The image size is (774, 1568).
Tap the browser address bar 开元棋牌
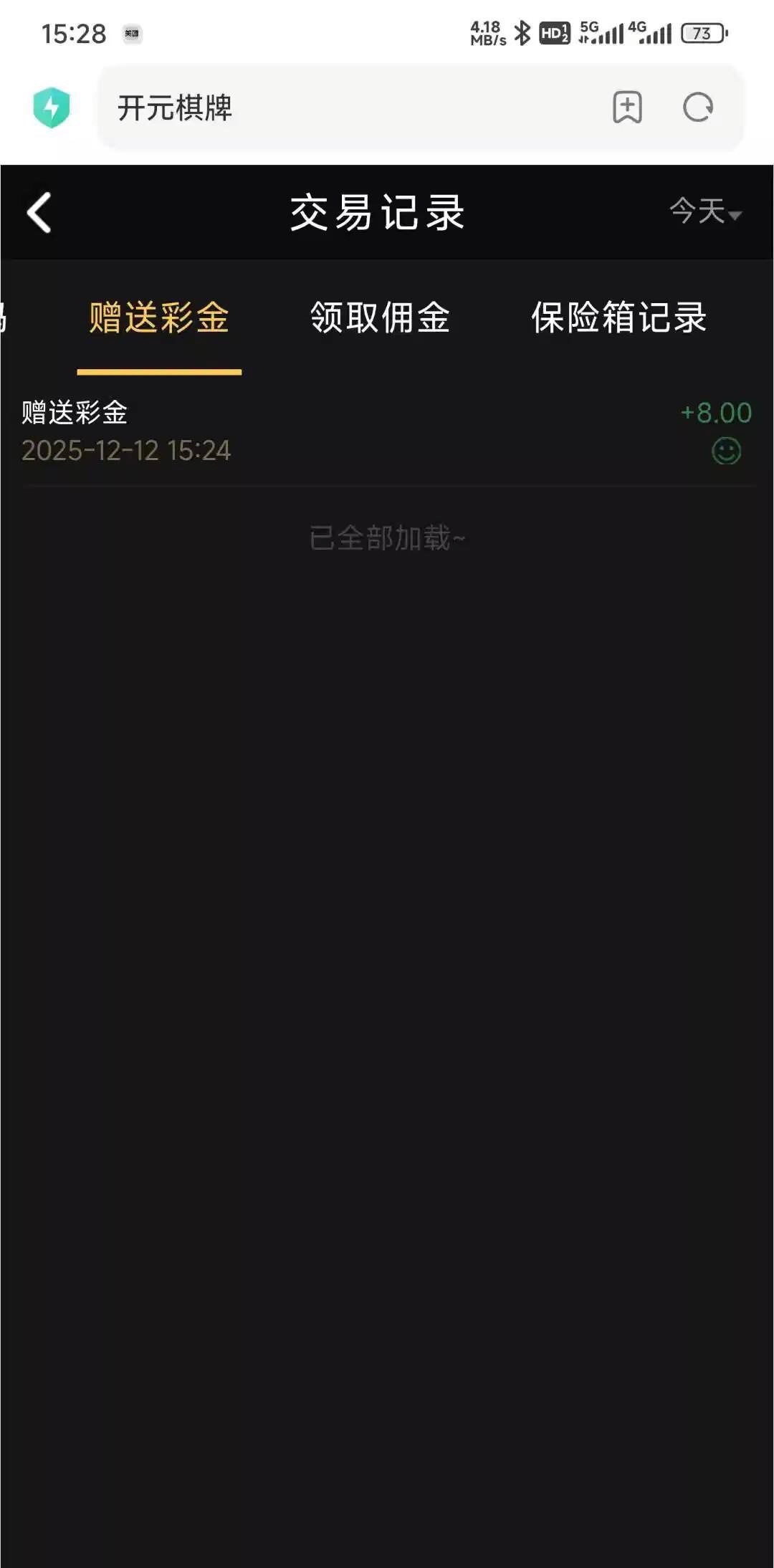pyautogui.click(x=344, y=108)
